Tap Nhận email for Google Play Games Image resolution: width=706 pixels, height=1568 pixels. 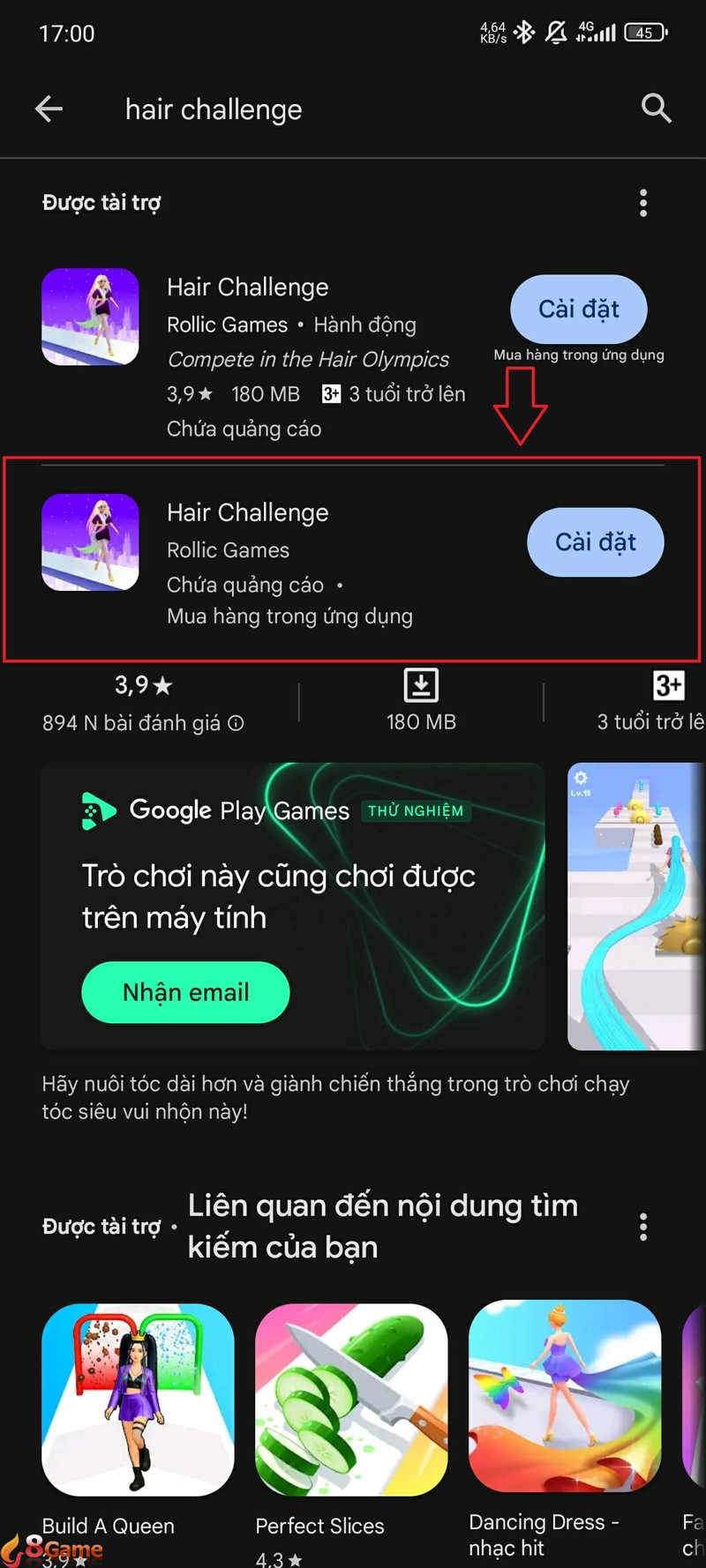pos(185,992)
